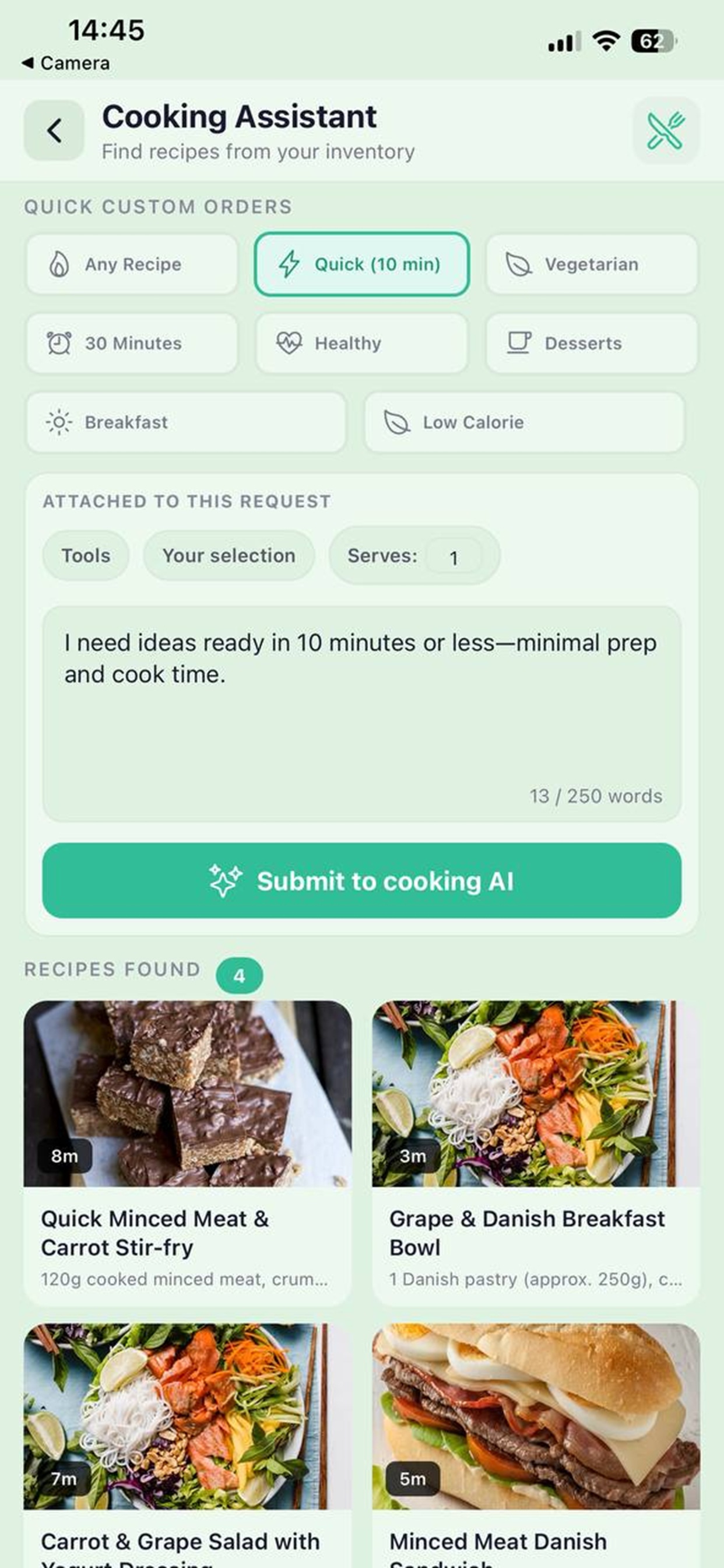Click the alarm clock icon on 30 Minutes

[58, 342]
